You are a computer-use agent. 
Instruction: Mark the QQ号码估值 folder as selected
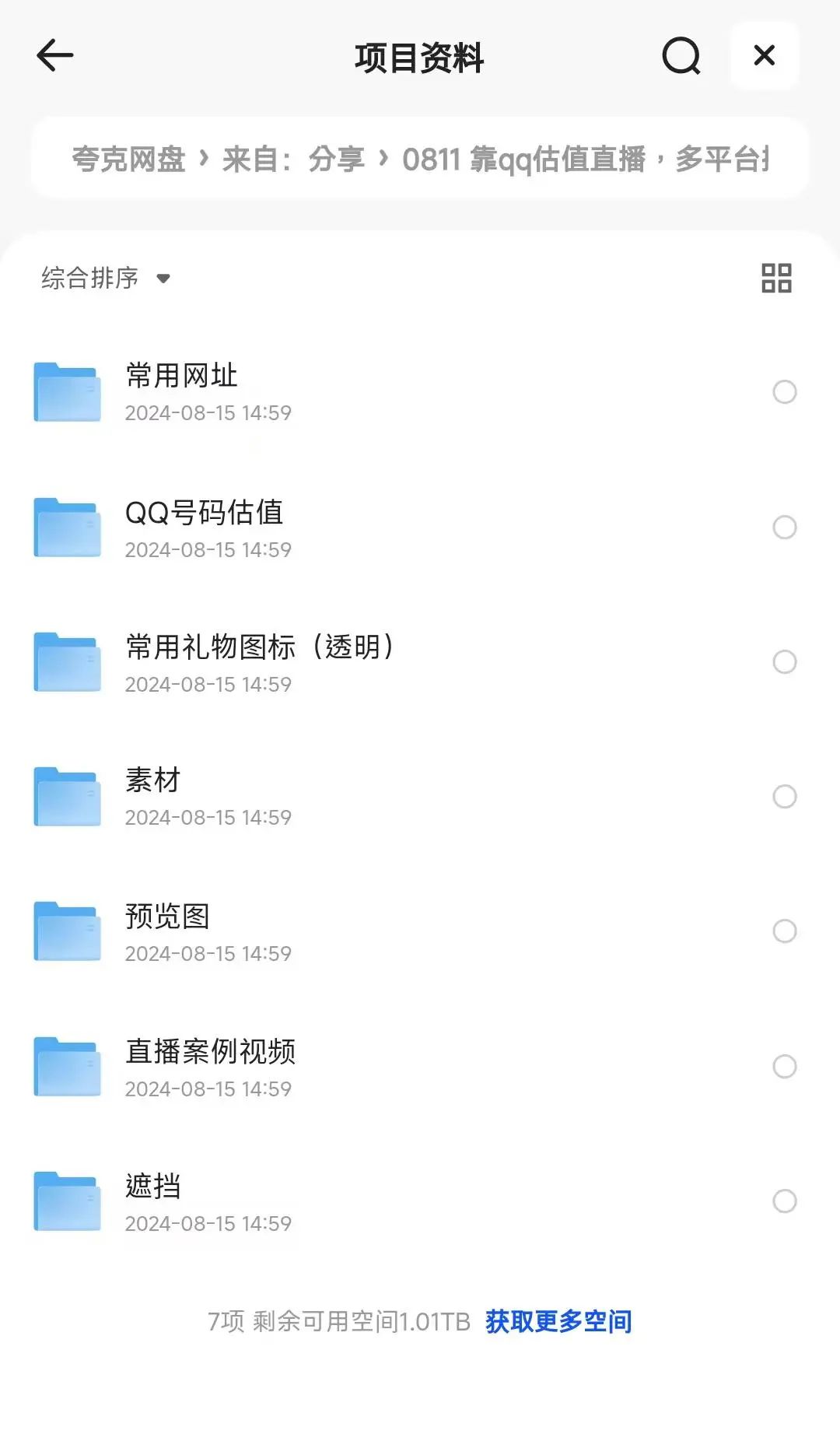pos(785,528)
